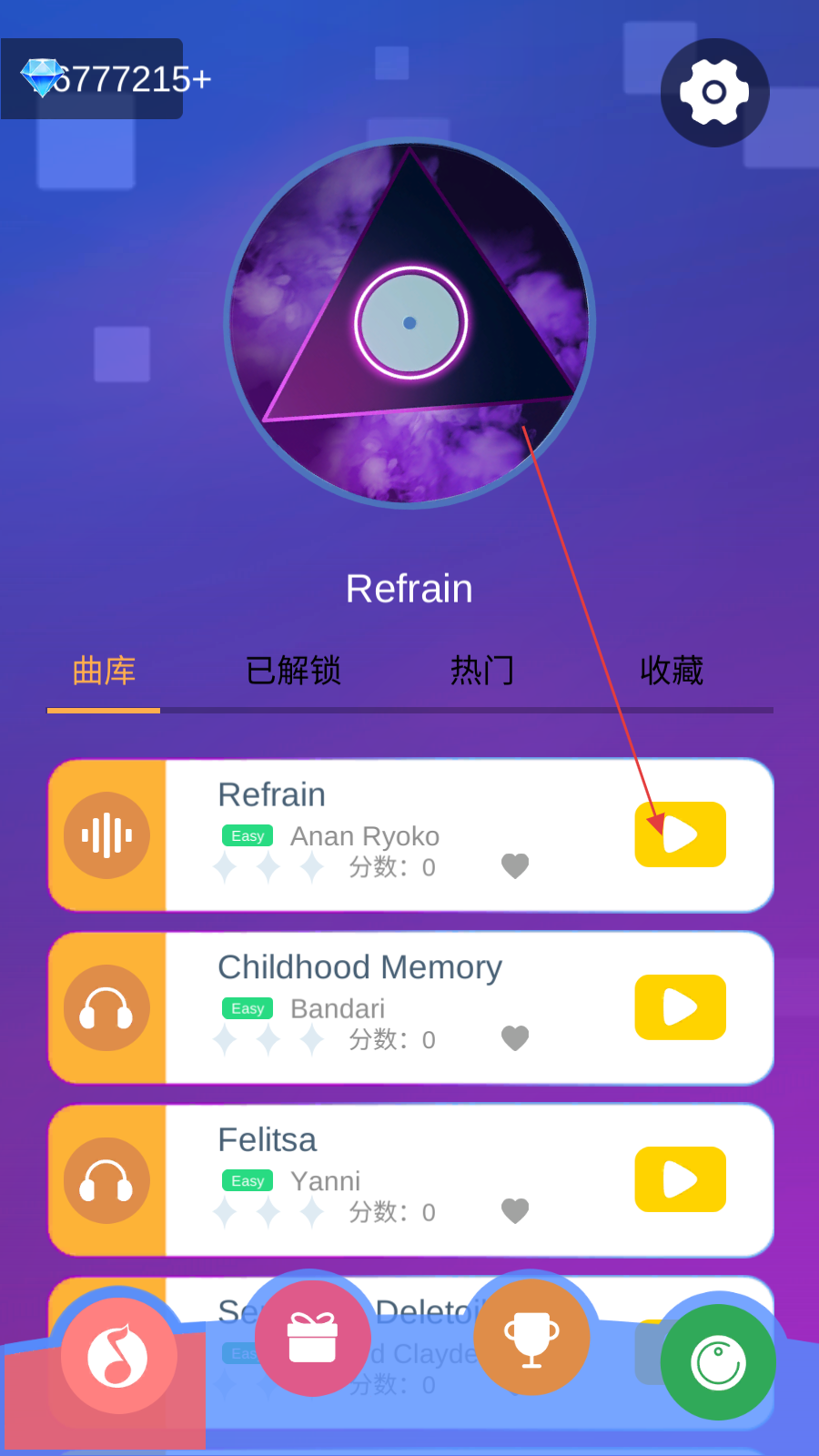Open the trophy leaderboard tab
819x1456 pixels.
click(531, 1338)
